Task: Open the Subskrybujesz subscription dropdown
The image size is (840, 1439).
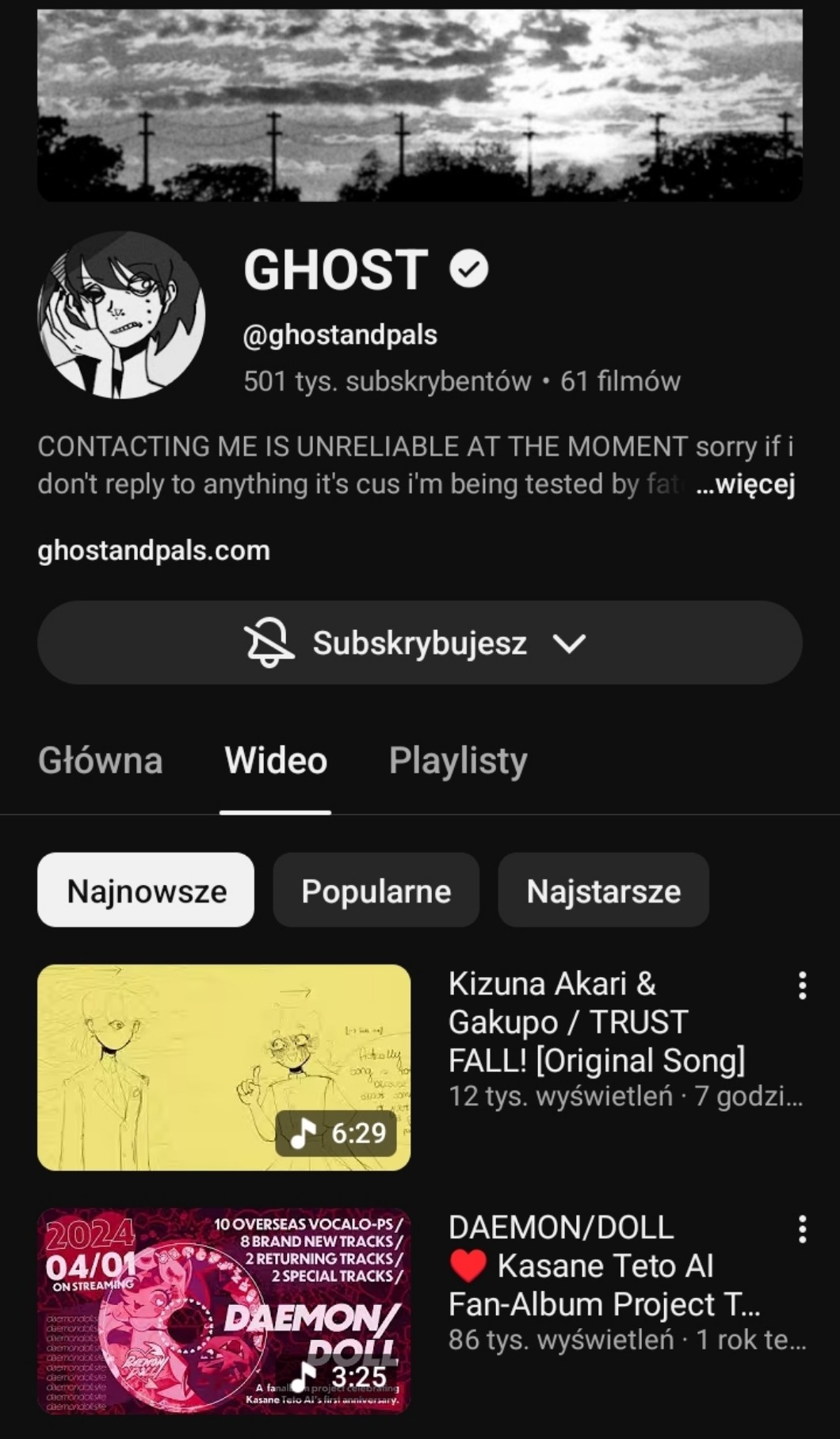Action: coord(419,643)
